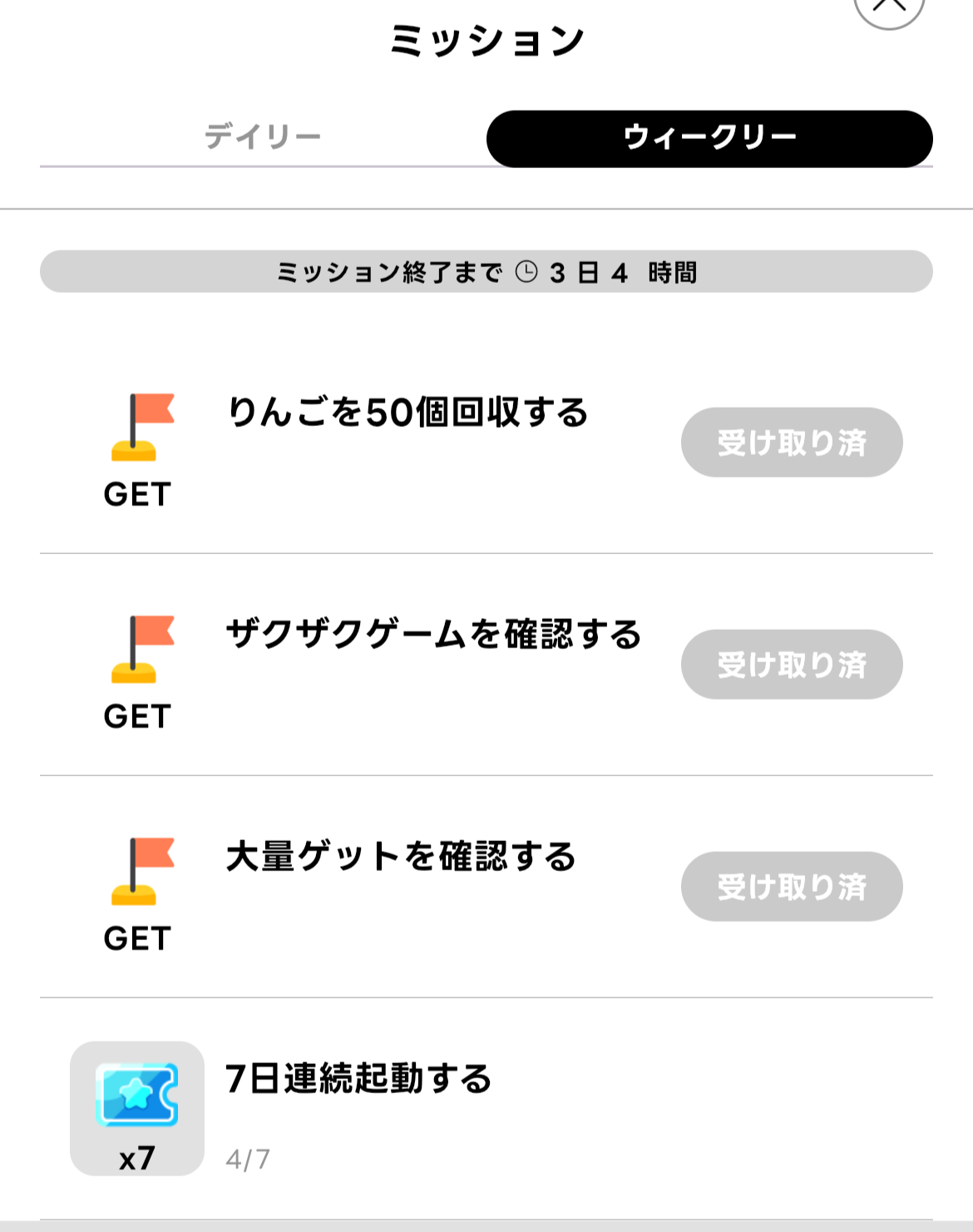
Task: Tap 受け取り済 for 大量ゲットを確認する
Action: point(792,887)
